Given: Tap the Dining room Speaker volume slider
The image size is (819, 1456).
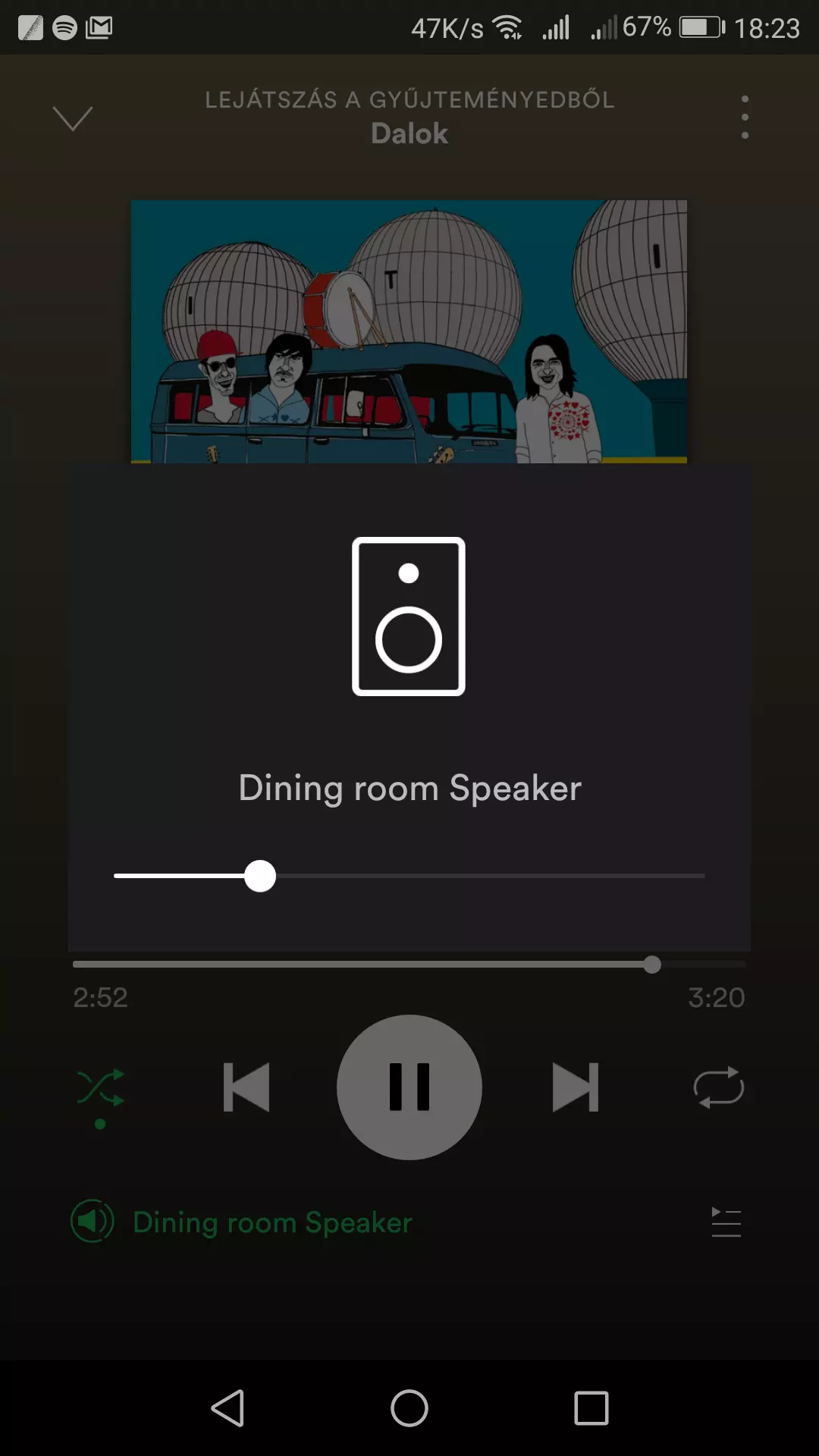Looking at the screenshot, I should [409, 876].
